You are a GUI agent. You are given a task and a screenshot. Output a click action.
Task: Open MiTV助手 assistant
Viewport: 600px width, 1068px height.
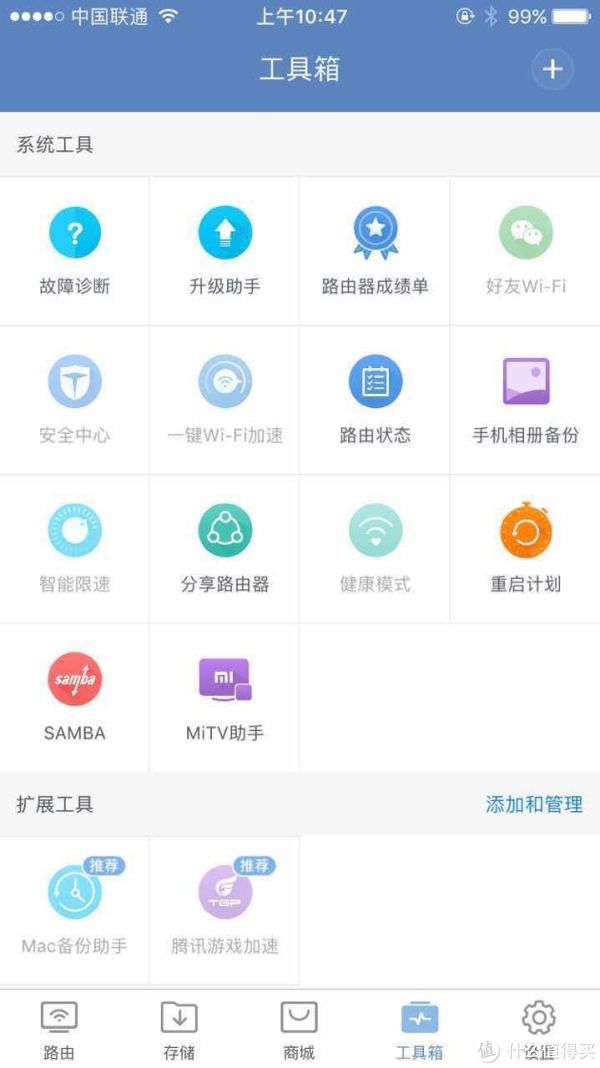click(225, 697)
